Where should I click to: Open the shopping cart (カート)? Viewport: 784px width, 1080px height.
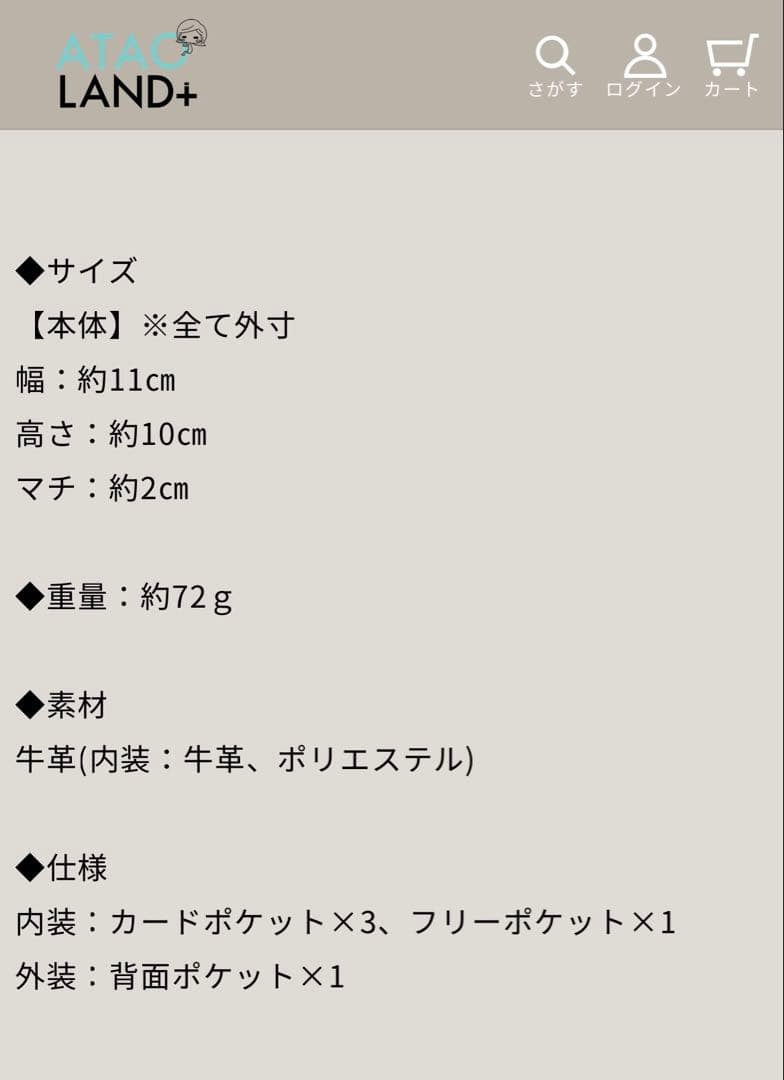[x=731, y=64]
